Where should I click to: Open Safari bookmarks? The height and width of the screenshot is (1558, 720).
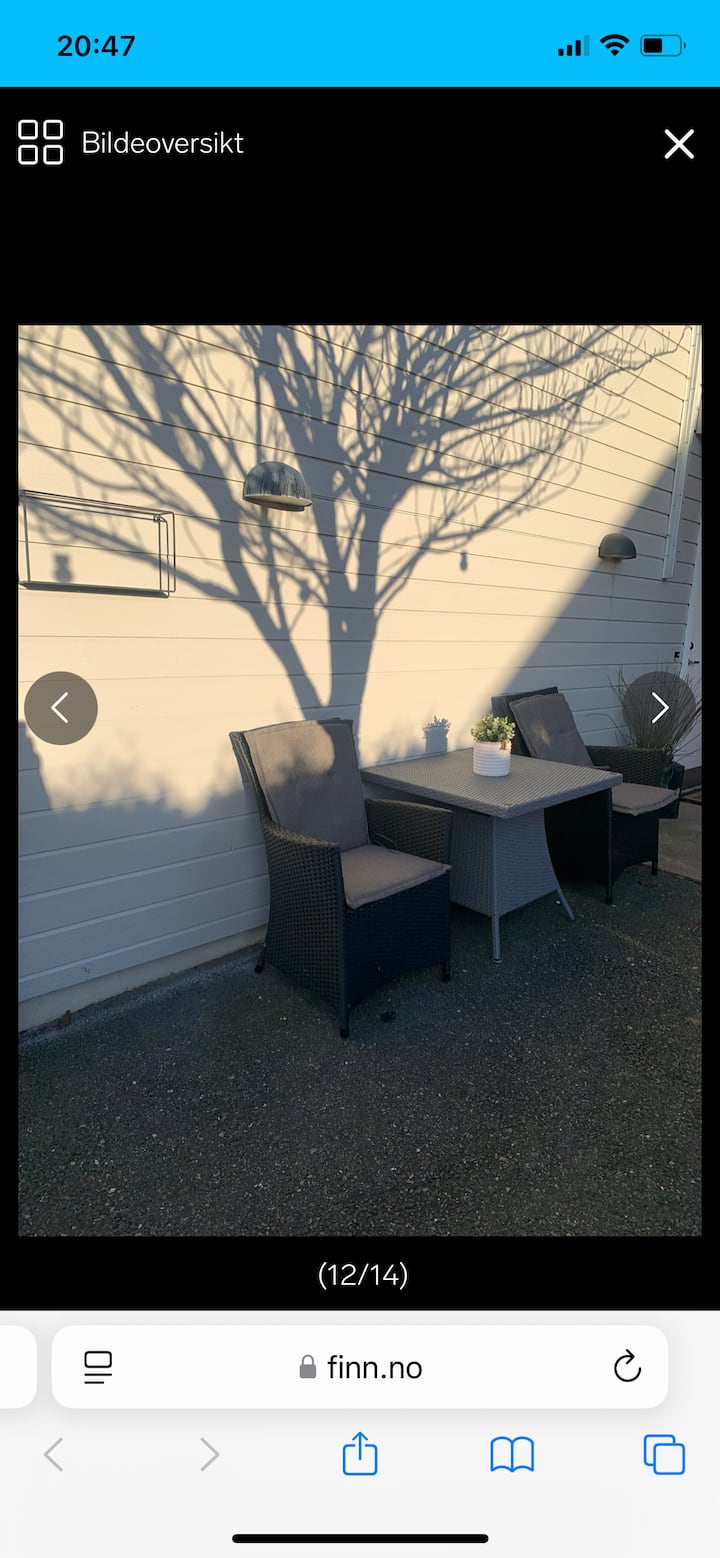tap(512, 1454)
